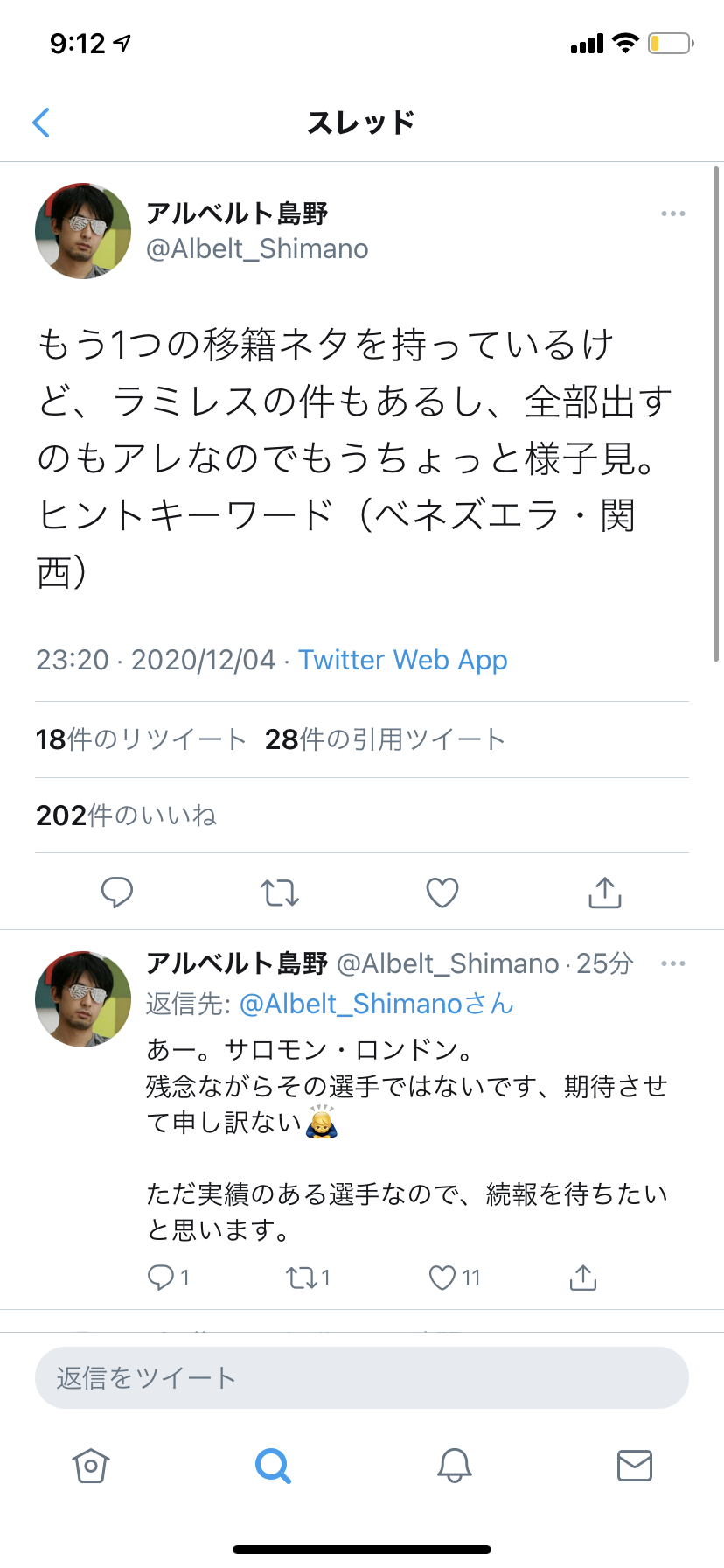Share the reply tweet
The height and width of the screenshot is (1568, 724).
point(583,1277)
